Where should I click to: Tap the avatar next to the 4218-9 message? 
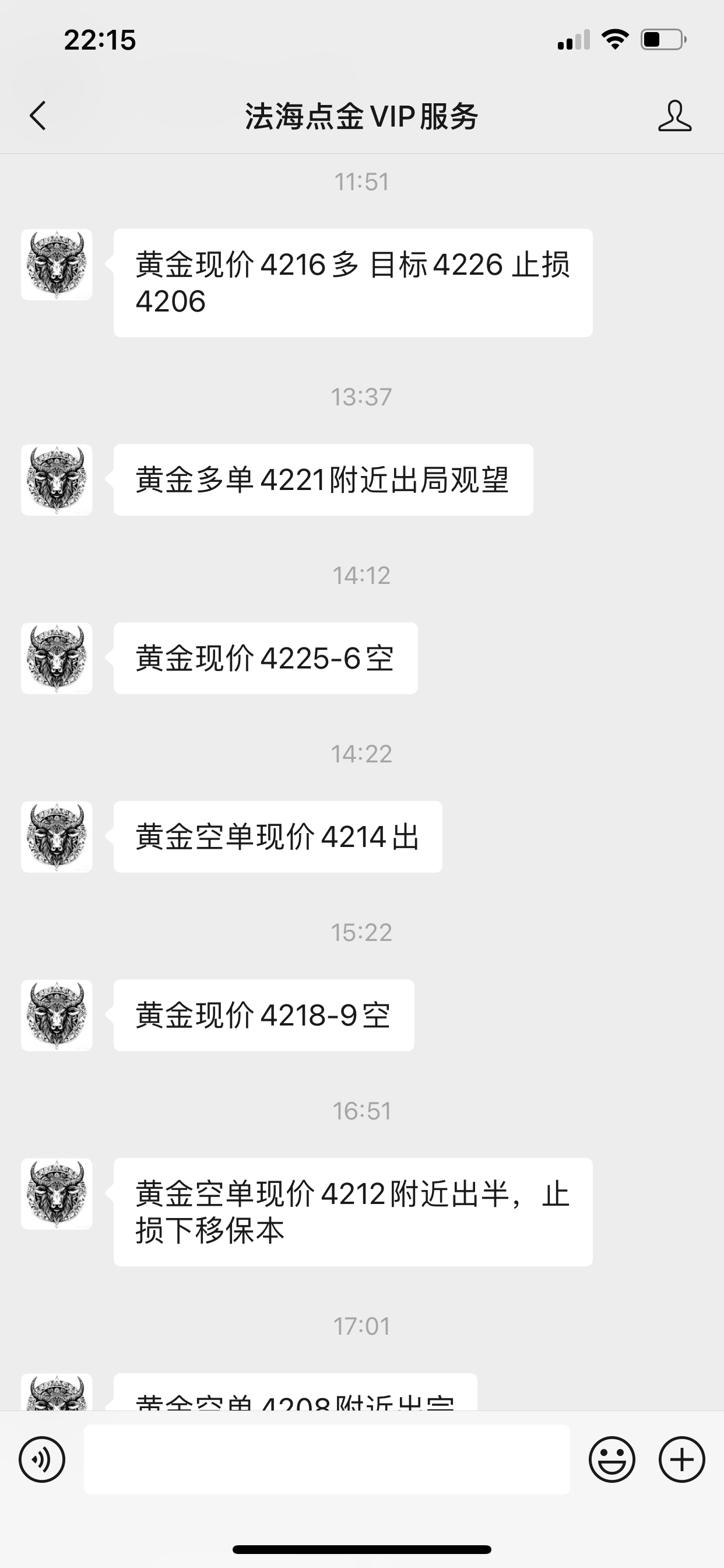[x=57, y=1016]
